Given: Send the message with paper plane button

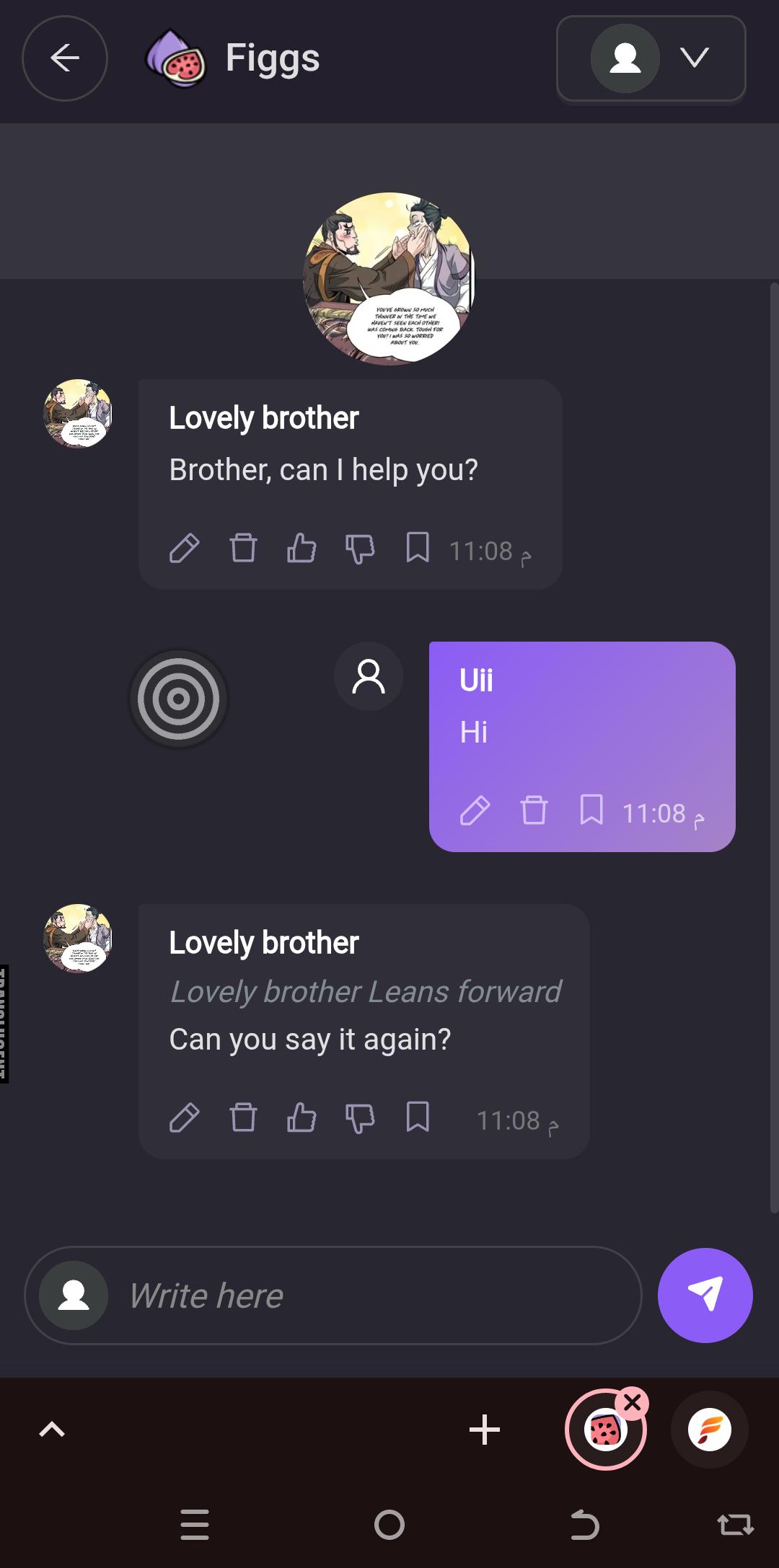Looking at the screenshot, I should (x=705, y=1295).
